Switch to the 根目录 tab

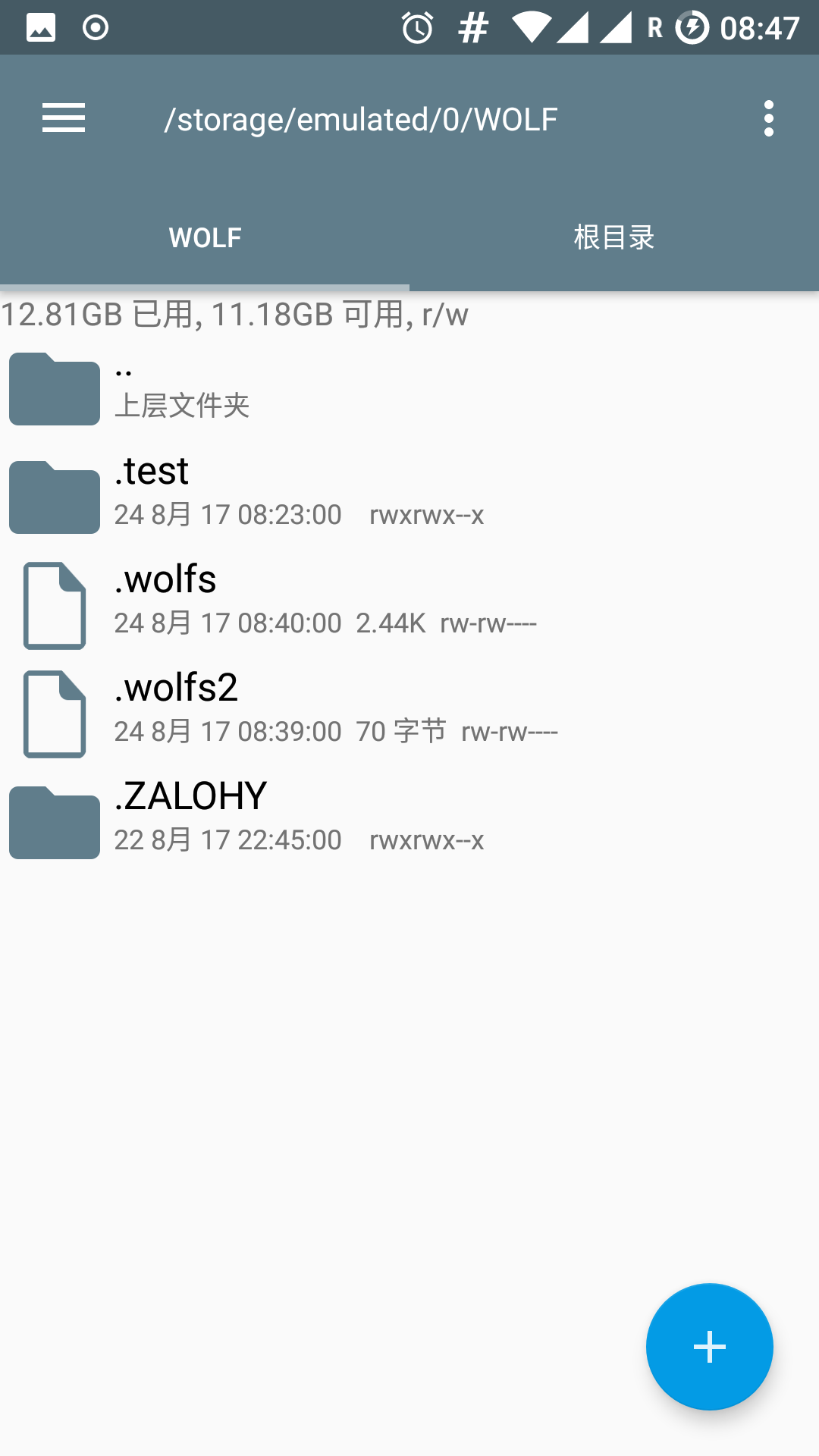pyautogui.click(x=614, y=237)
